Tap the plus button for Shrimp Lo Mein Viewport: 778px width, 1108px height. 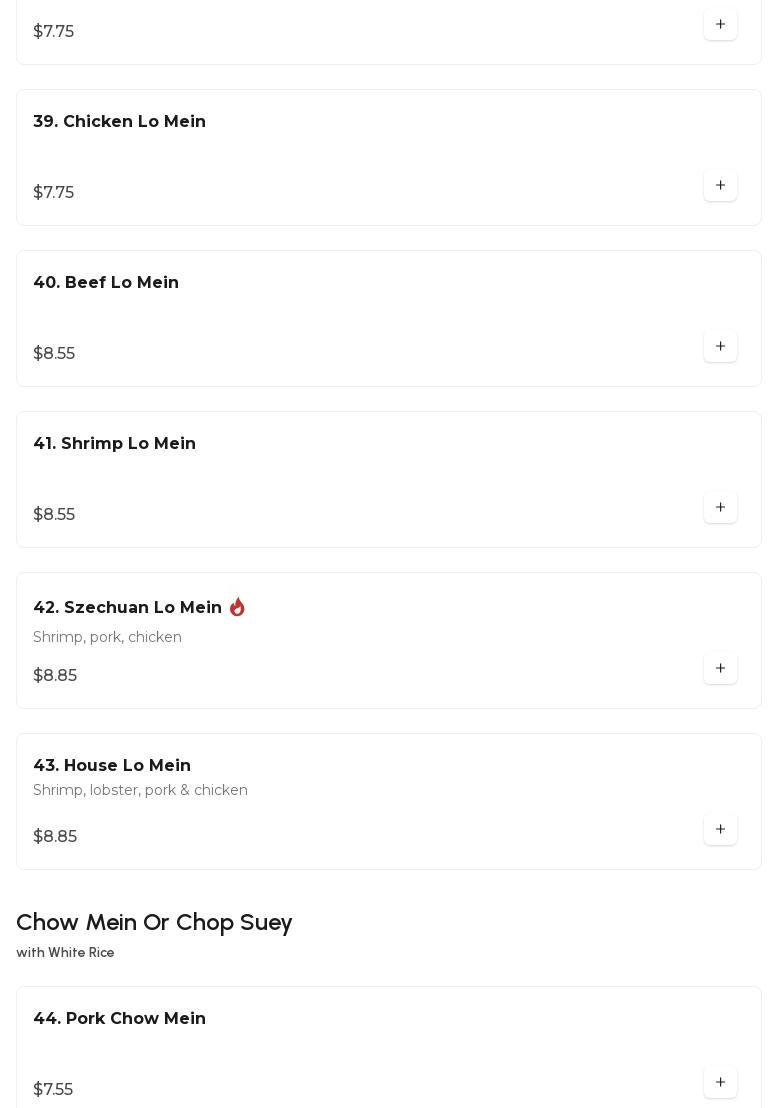pyautogui.click(x=720, y=508)
